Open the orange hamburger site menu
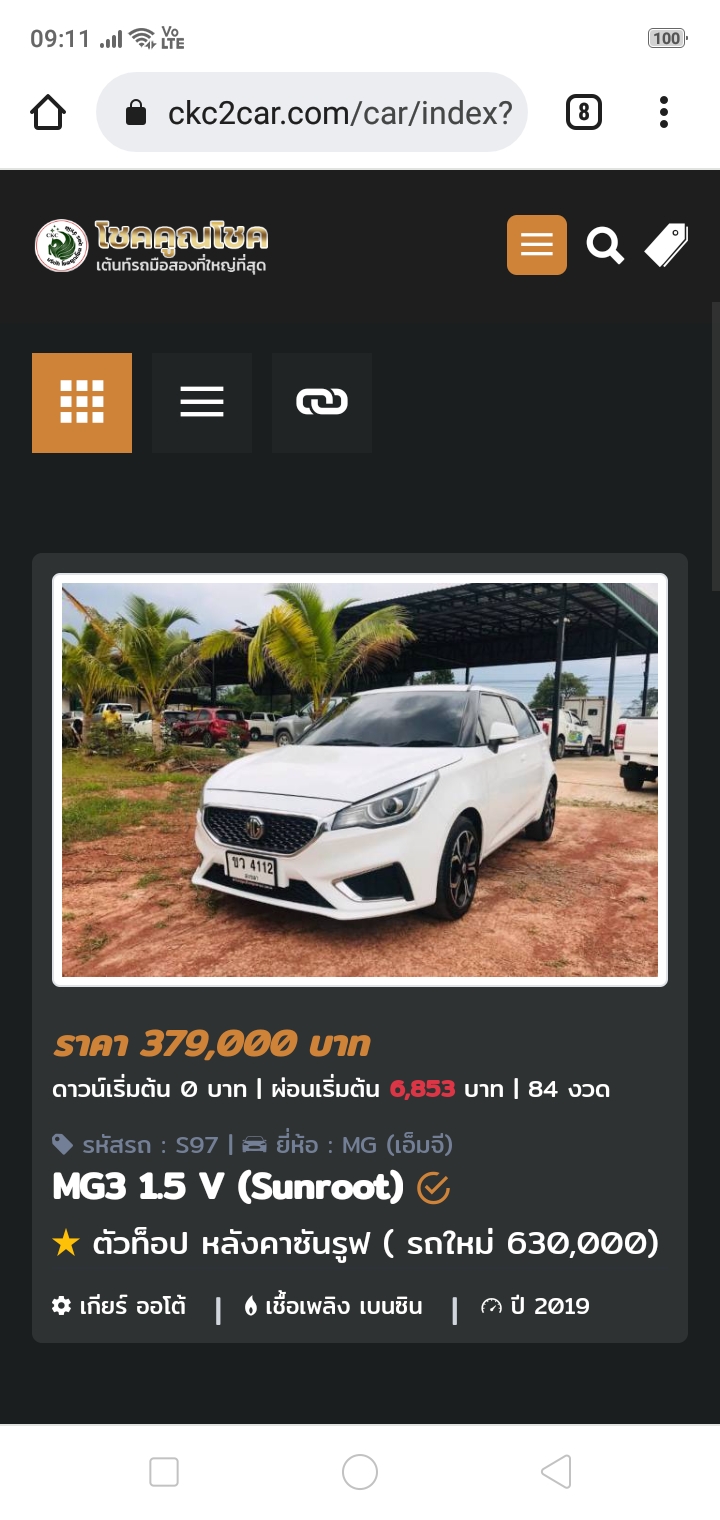 (536, 245)
